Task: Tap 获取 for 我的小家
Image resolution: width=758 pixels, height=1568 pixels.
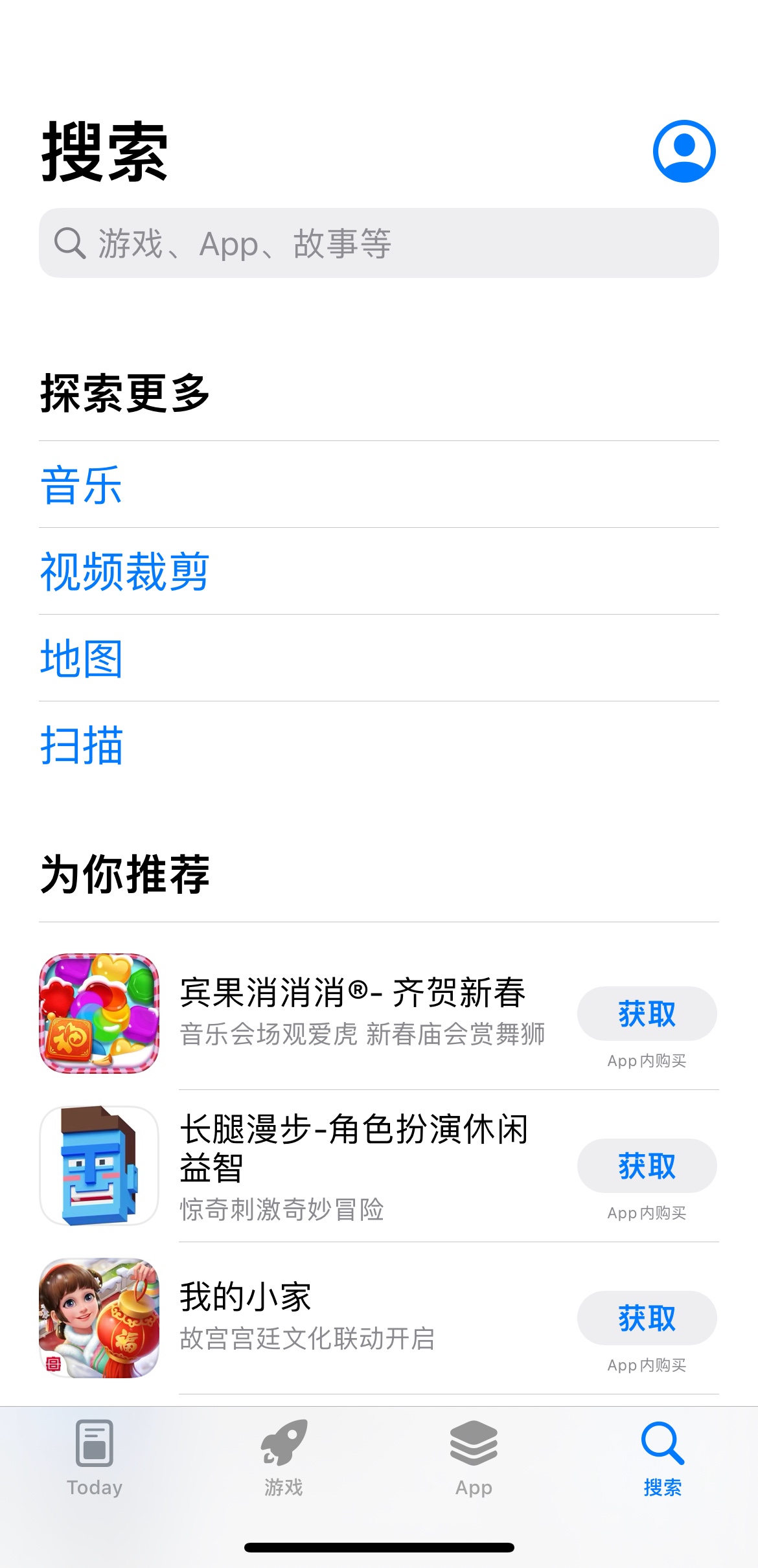Action: pos(647,1318)
